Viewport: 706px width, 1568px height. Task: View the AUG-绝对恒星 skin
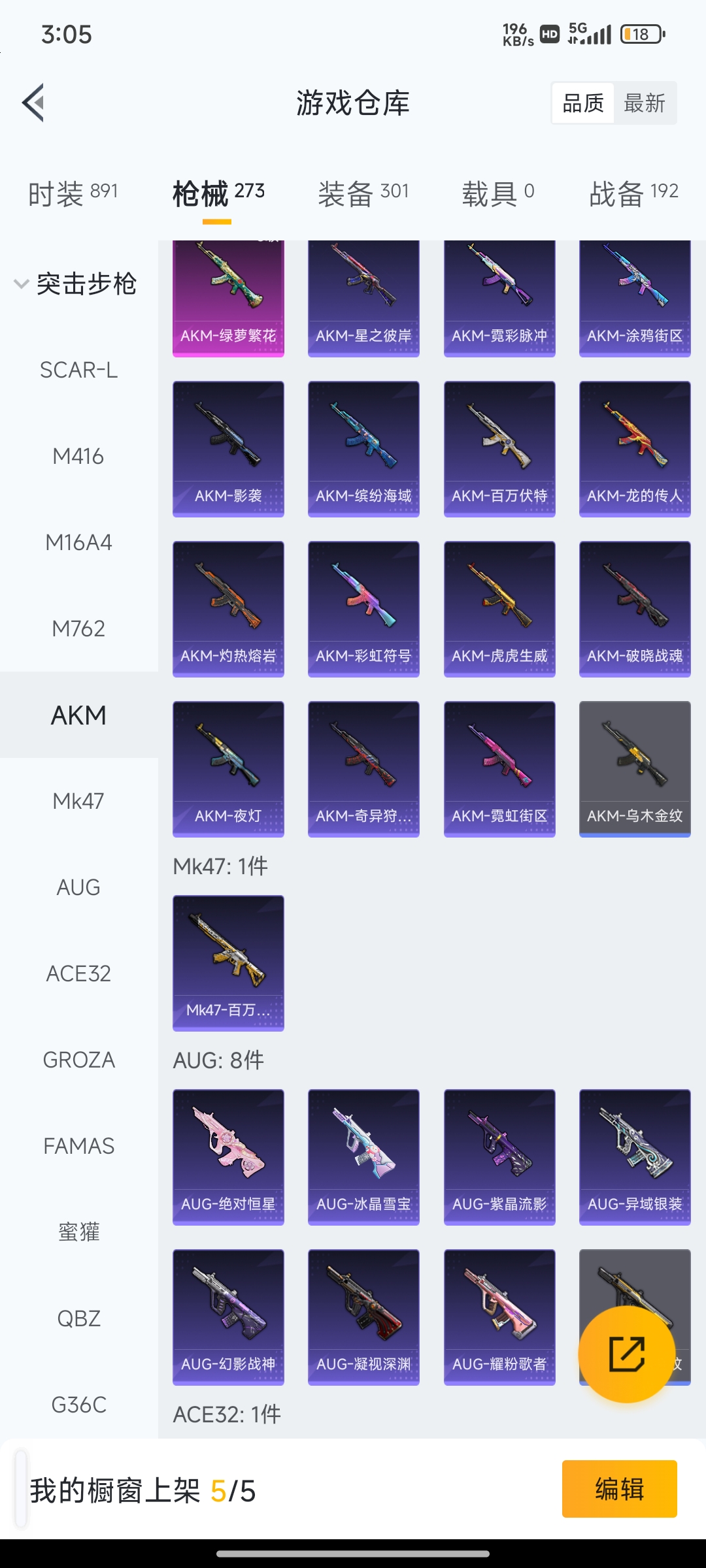point(228,1157)
